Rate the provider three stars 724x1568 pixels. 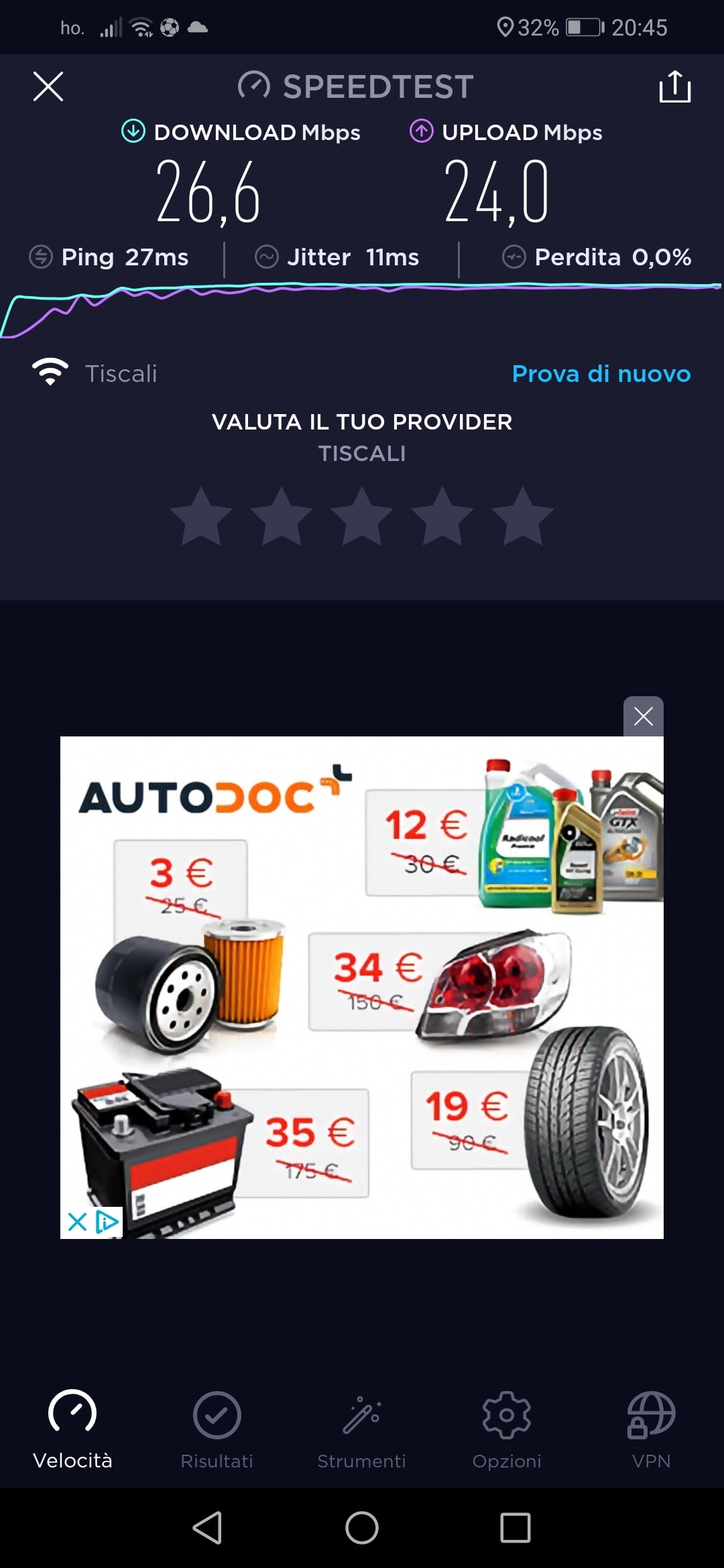coord(362,516)
